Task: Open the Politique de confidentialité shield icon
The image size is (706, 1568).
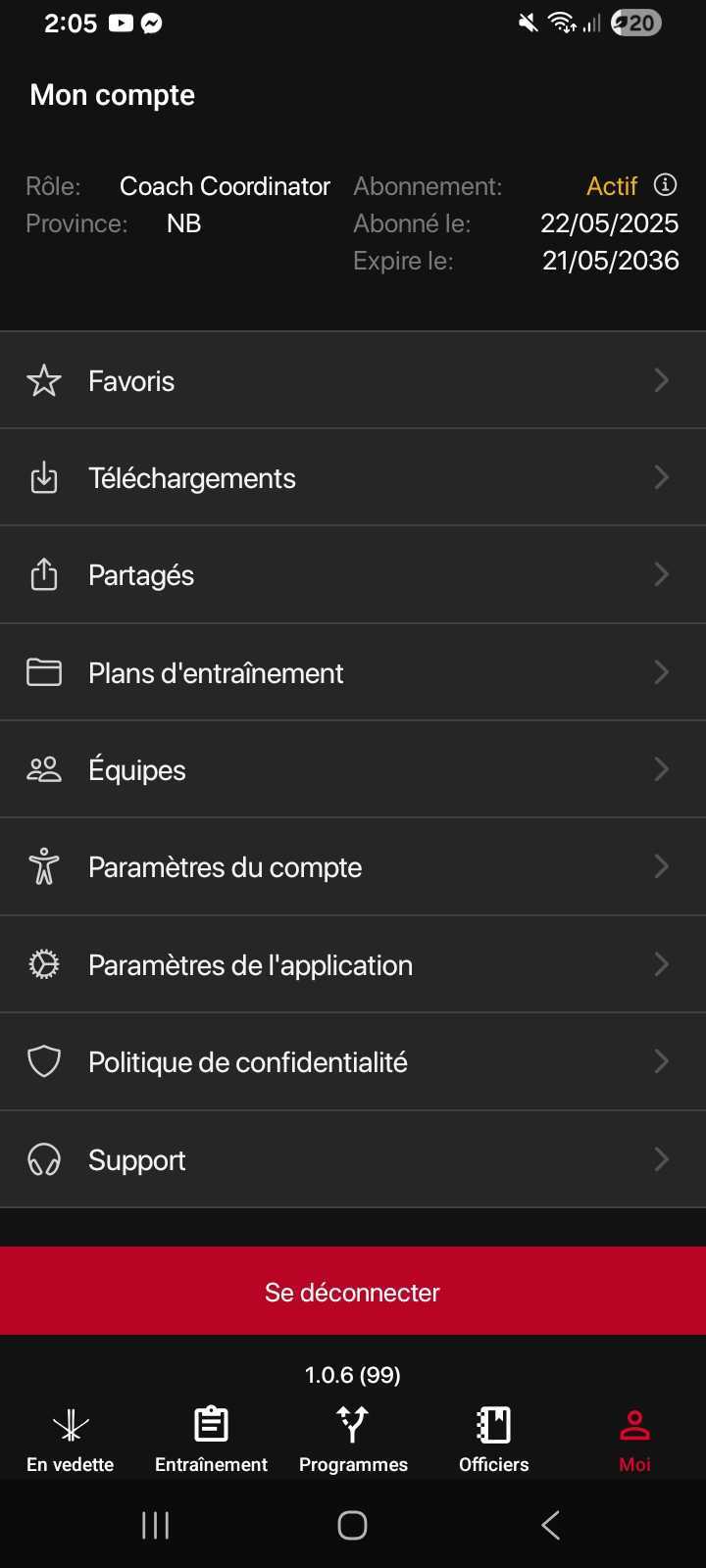Action: (43, 1061)
